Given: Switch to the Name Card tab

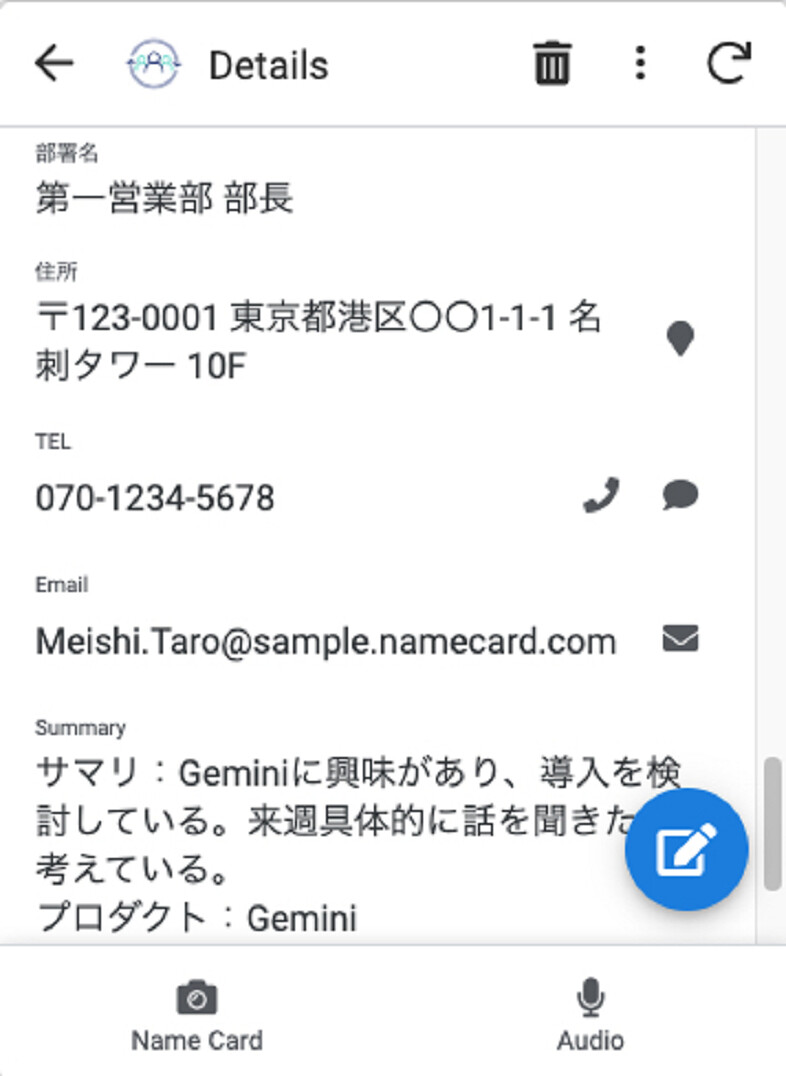Looking at the screenshot, I should 197,1015.
